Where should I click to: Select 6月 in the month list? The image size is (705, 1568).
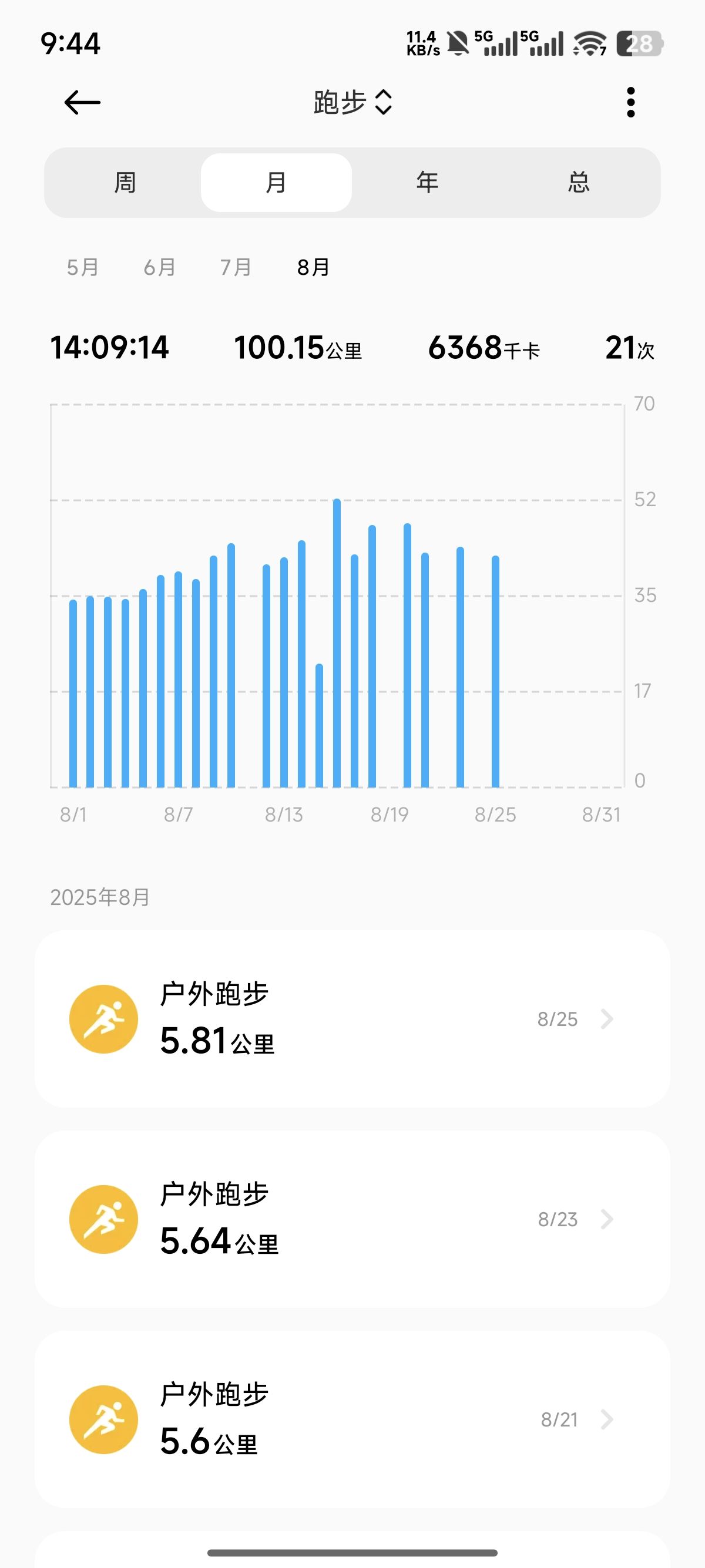(160, 267)
